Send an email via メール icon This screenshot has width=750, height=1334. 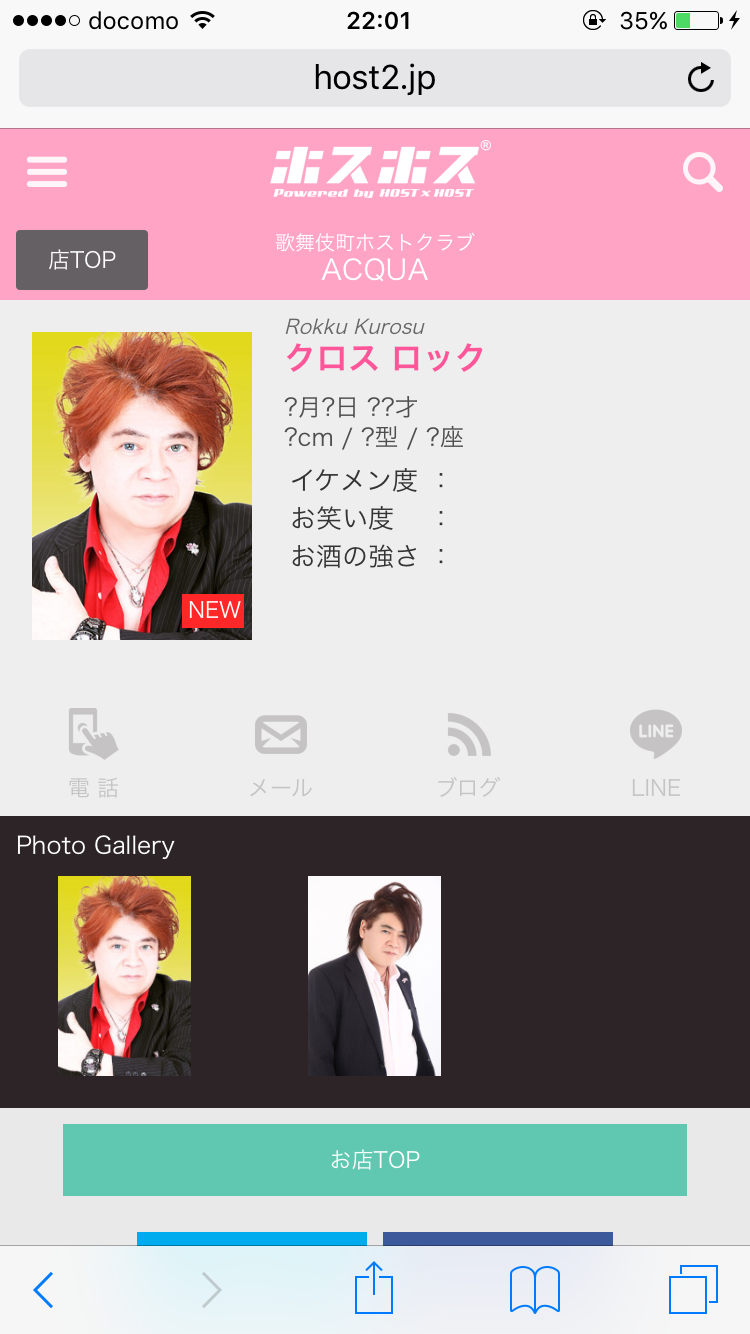[281, 752]
